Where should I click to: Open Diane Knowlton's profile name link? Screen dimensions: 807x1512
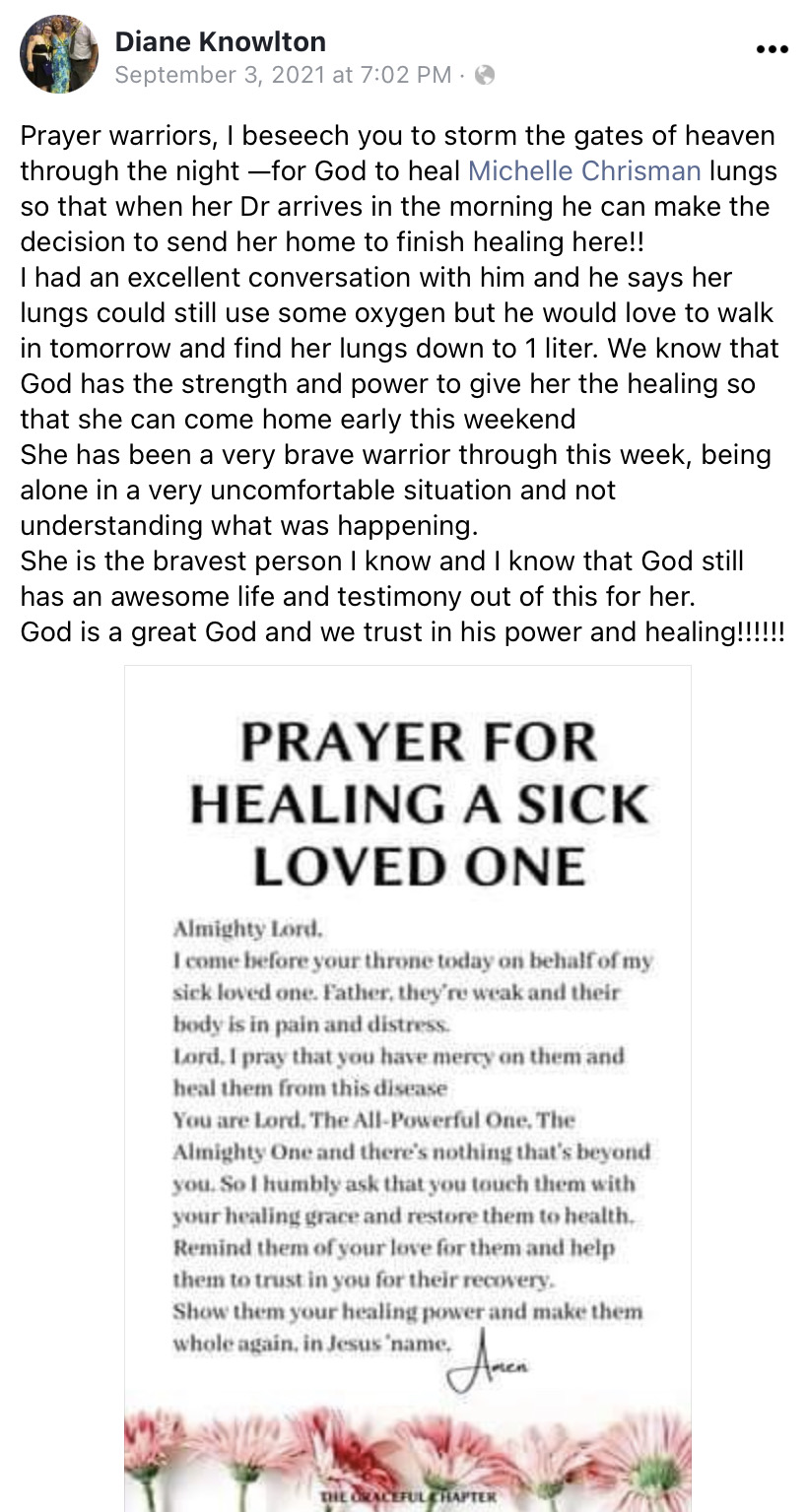(221, 41)
